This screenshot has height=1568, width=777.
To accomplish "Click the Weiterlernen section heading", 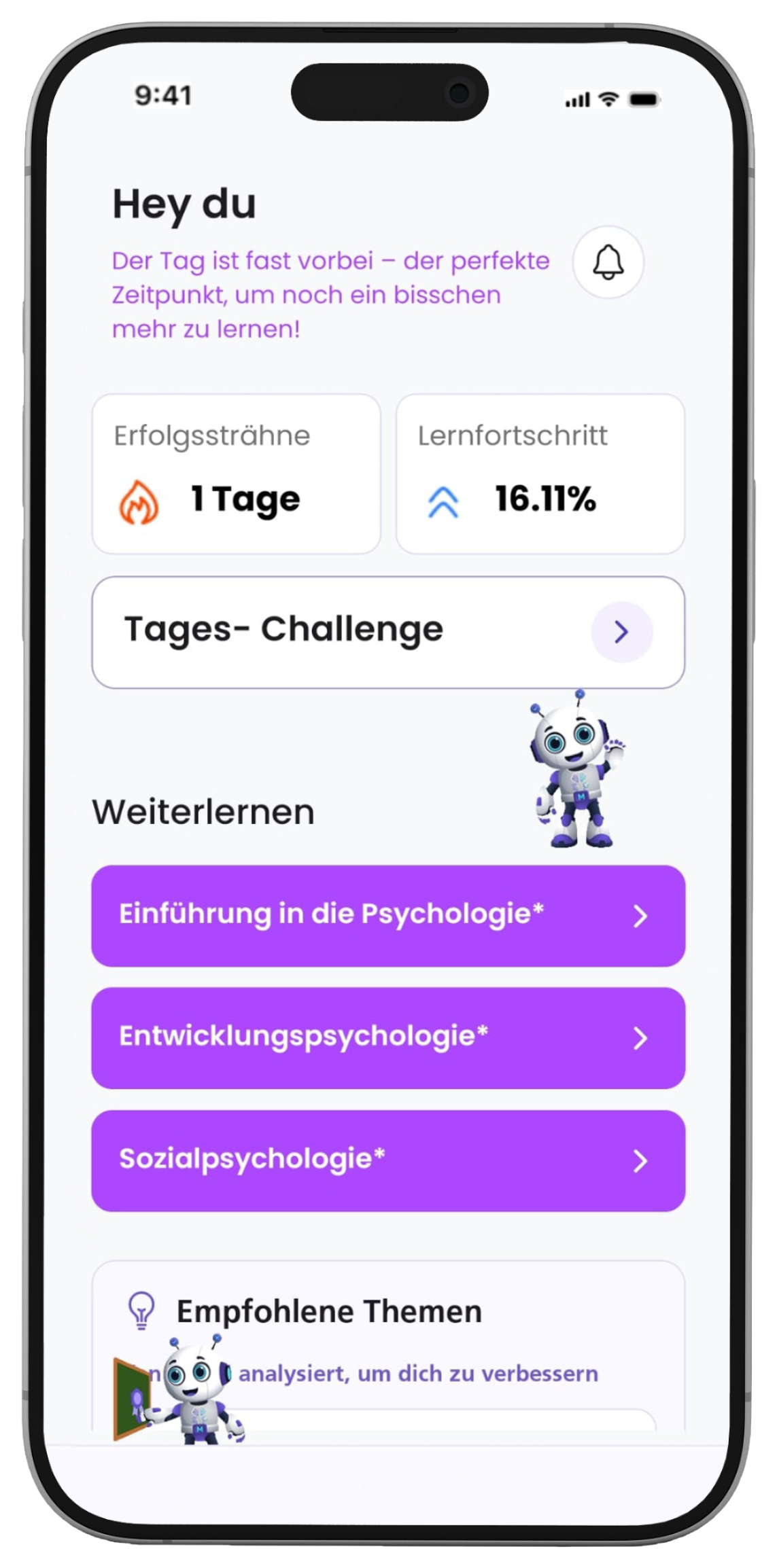I will click(203, 813).
